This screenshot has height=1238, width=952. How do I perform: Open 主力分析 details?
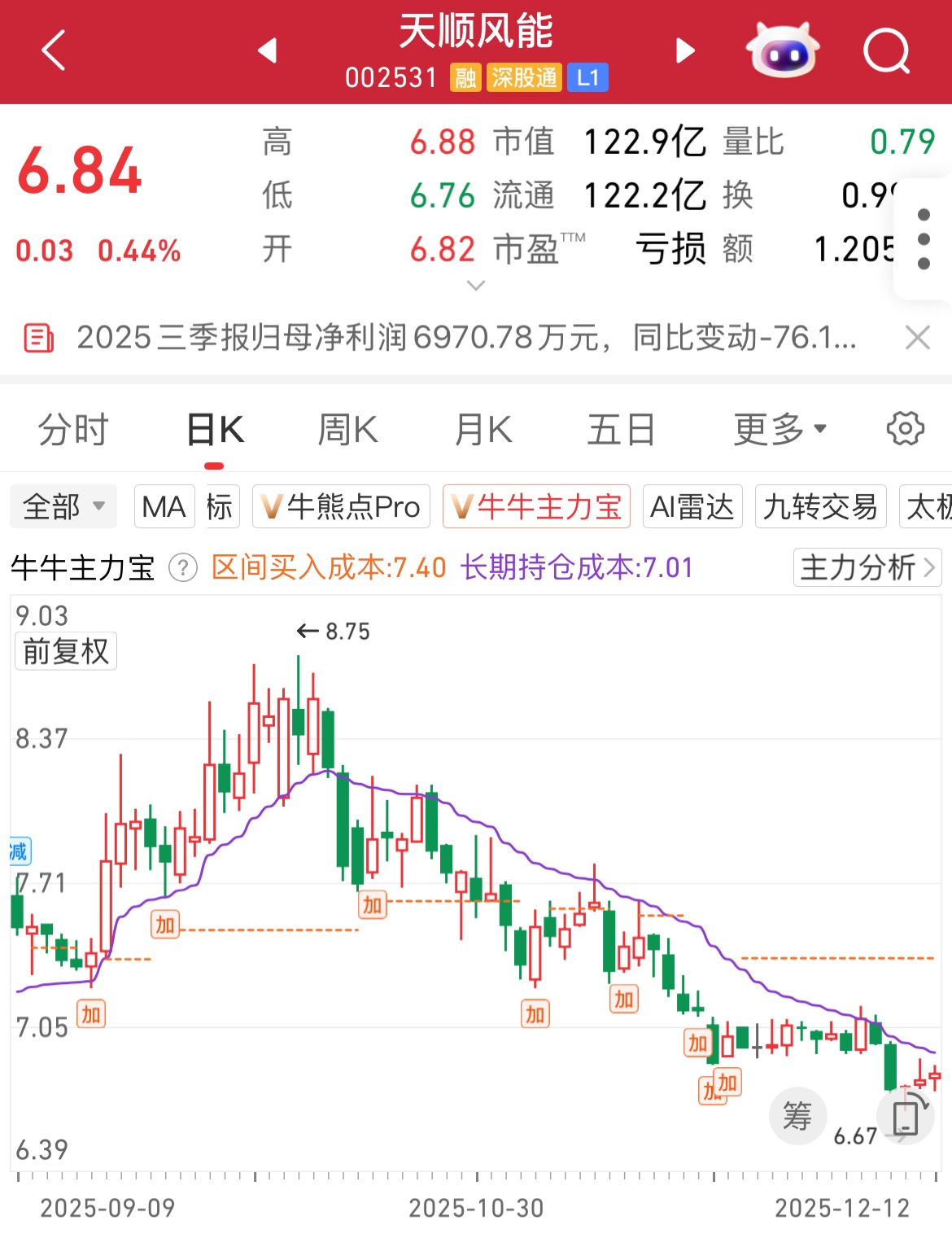867,567
